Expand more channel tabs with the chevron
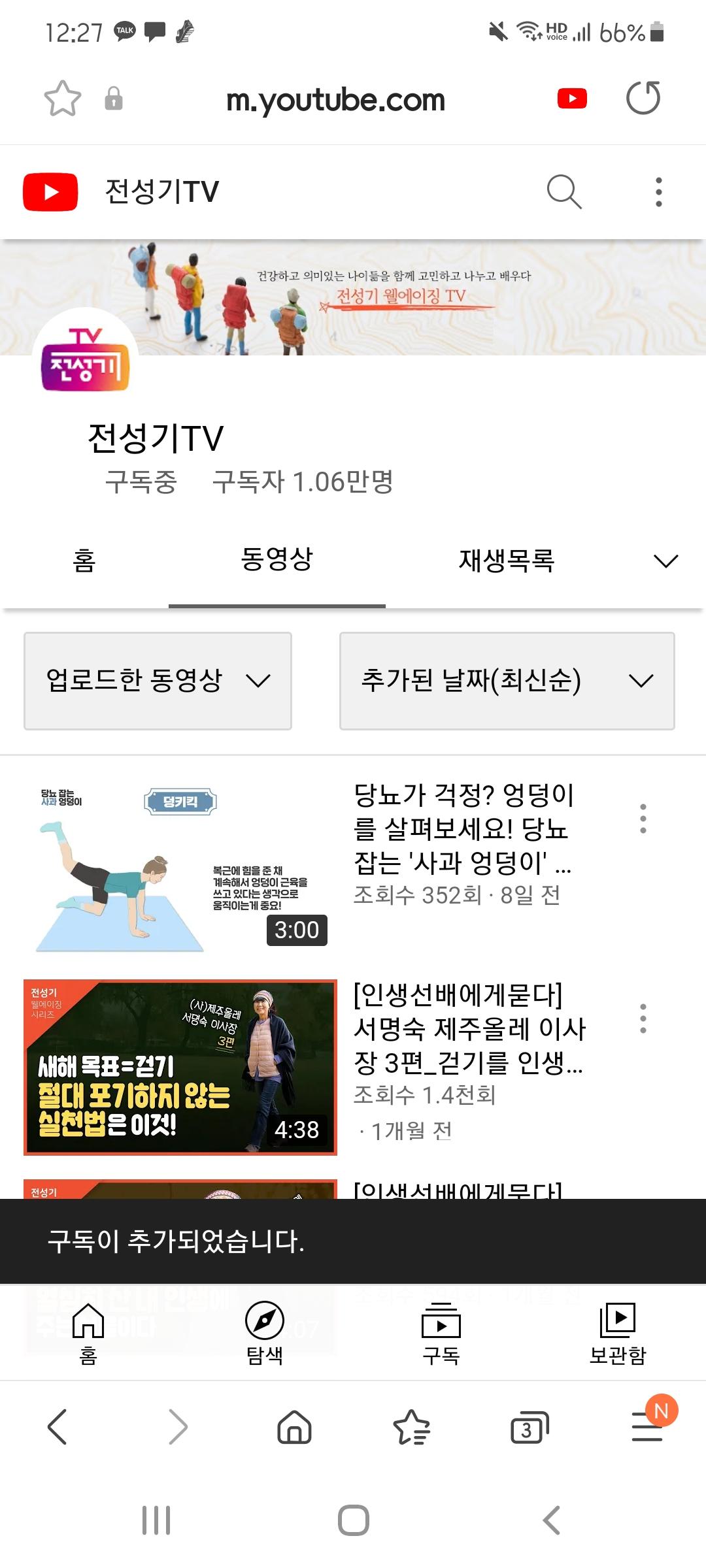Image resolution: width=706 pixels, height=1568 pixels. point(665,561)
